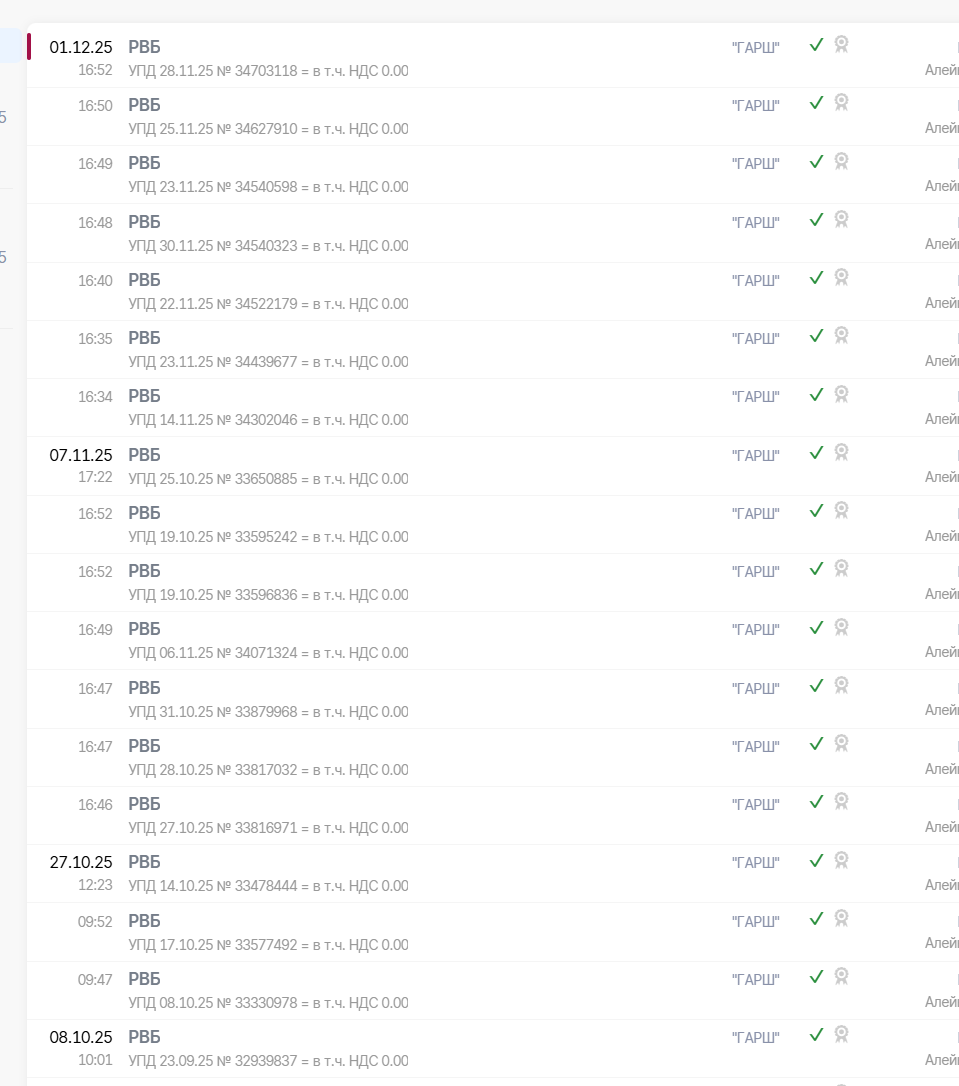
Task: Open document УПД № 32939837
Action: click(268, 1061)
